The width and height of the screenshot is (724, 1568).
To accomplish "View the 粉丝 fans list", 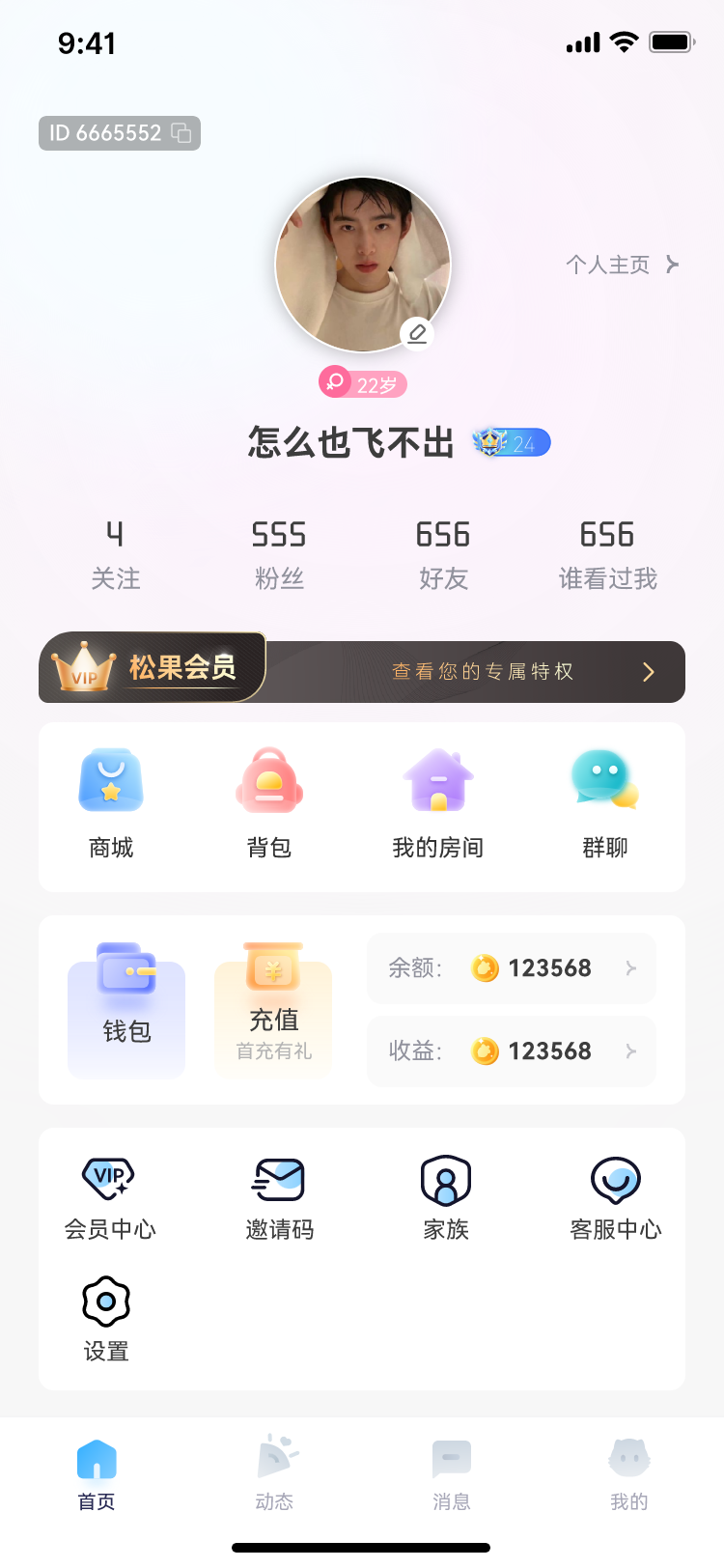I will point(279,555).
